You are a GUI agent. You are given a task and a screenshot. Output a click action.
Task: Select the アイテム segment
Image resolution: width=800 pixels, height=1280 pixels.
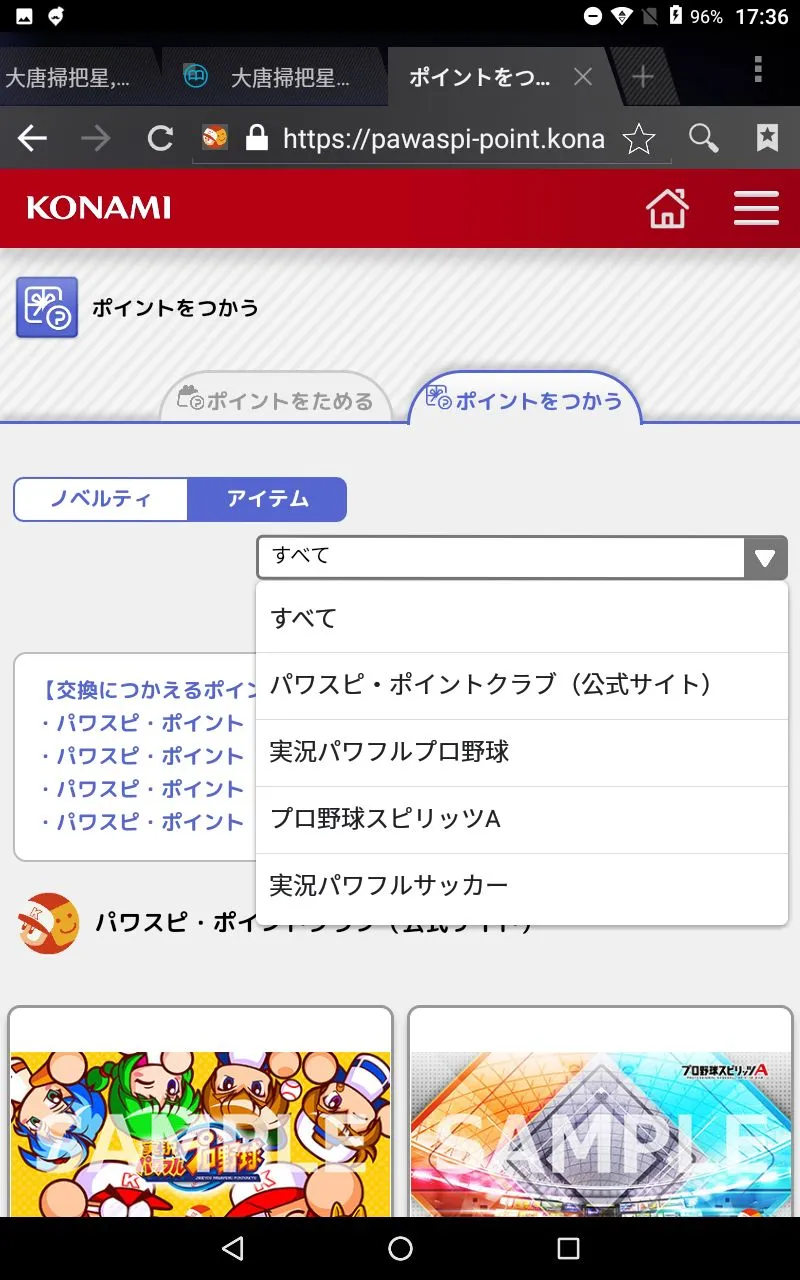coord(267,499)
